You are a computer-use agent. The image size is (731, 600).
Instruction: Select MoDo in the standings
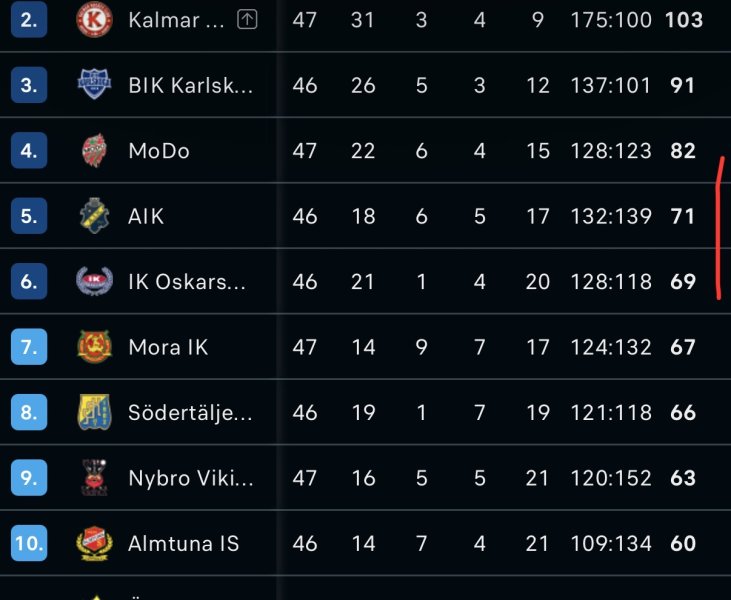(159, 151)
